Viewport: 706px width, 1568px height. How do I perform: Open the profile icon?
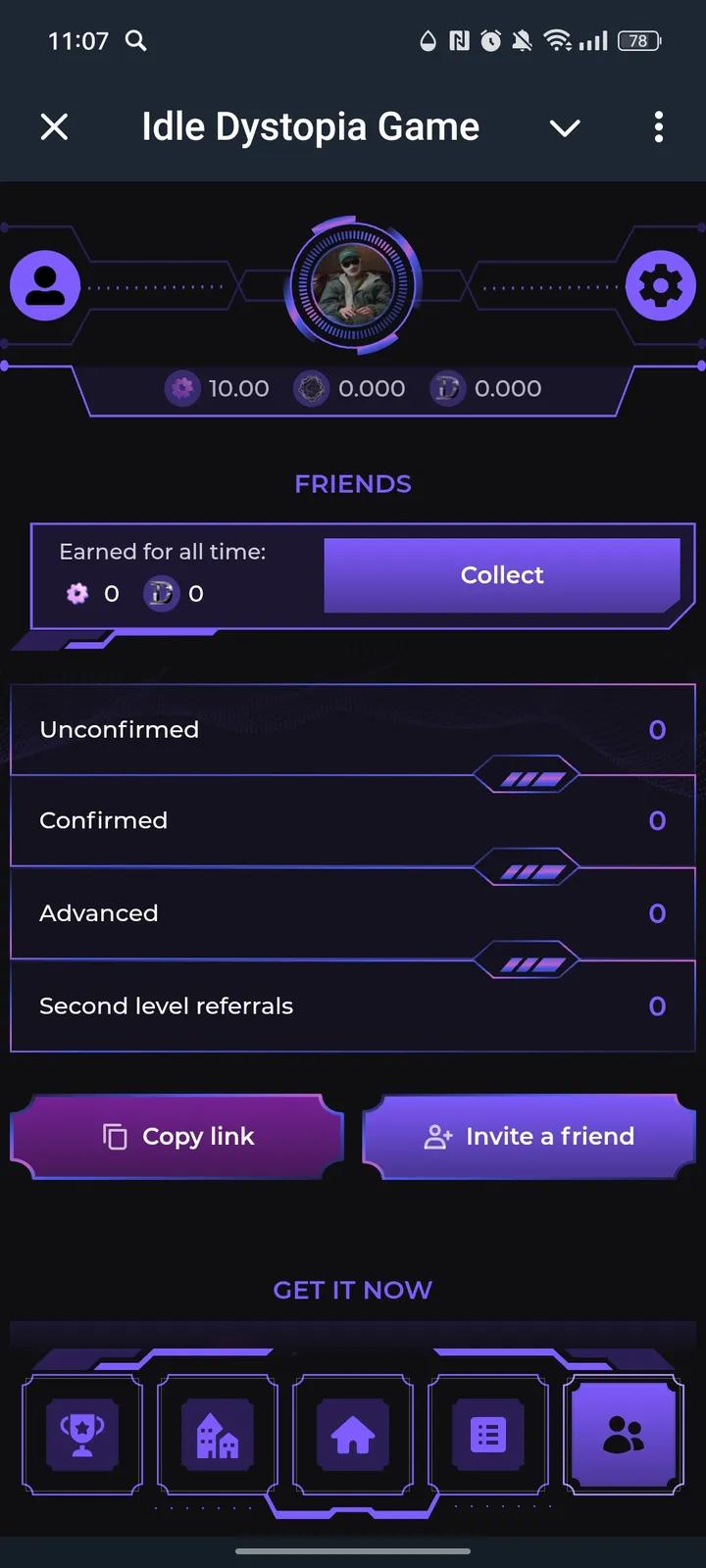45,285
